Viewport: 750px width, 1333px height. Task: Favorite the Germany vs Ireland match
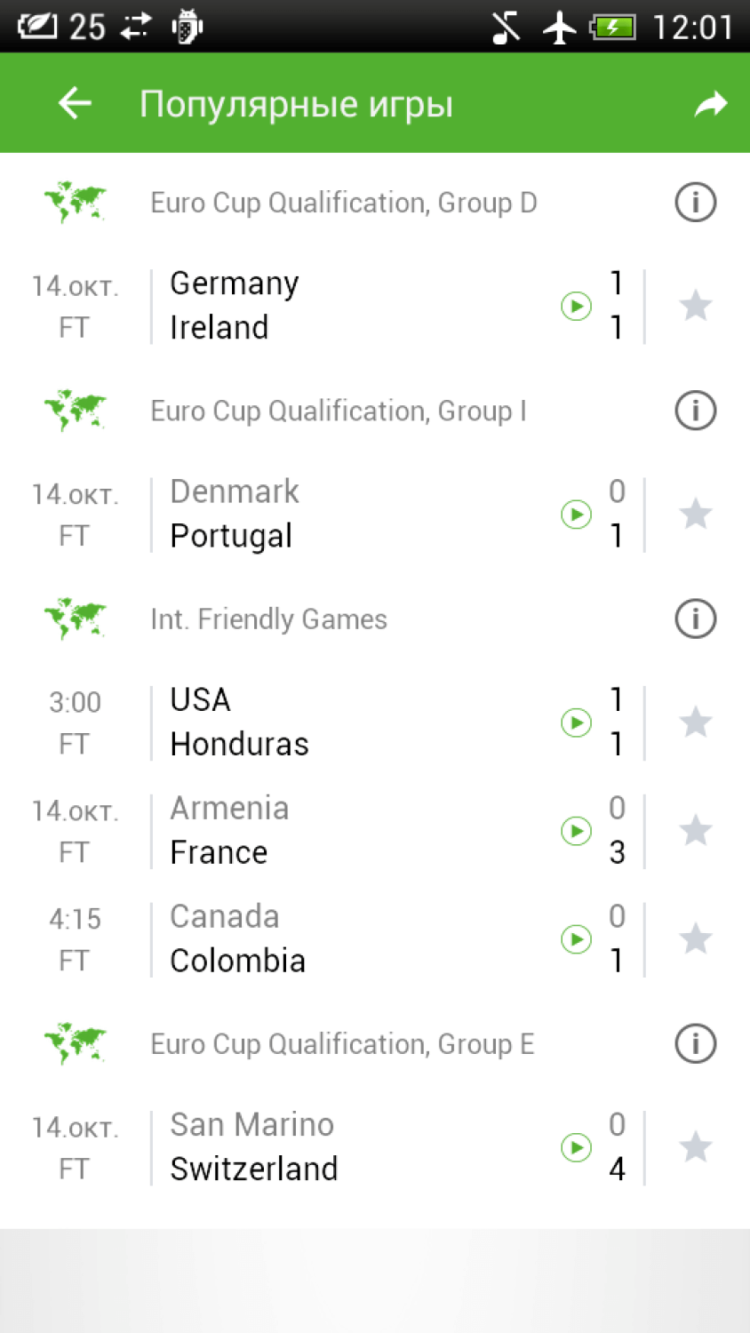695,306
